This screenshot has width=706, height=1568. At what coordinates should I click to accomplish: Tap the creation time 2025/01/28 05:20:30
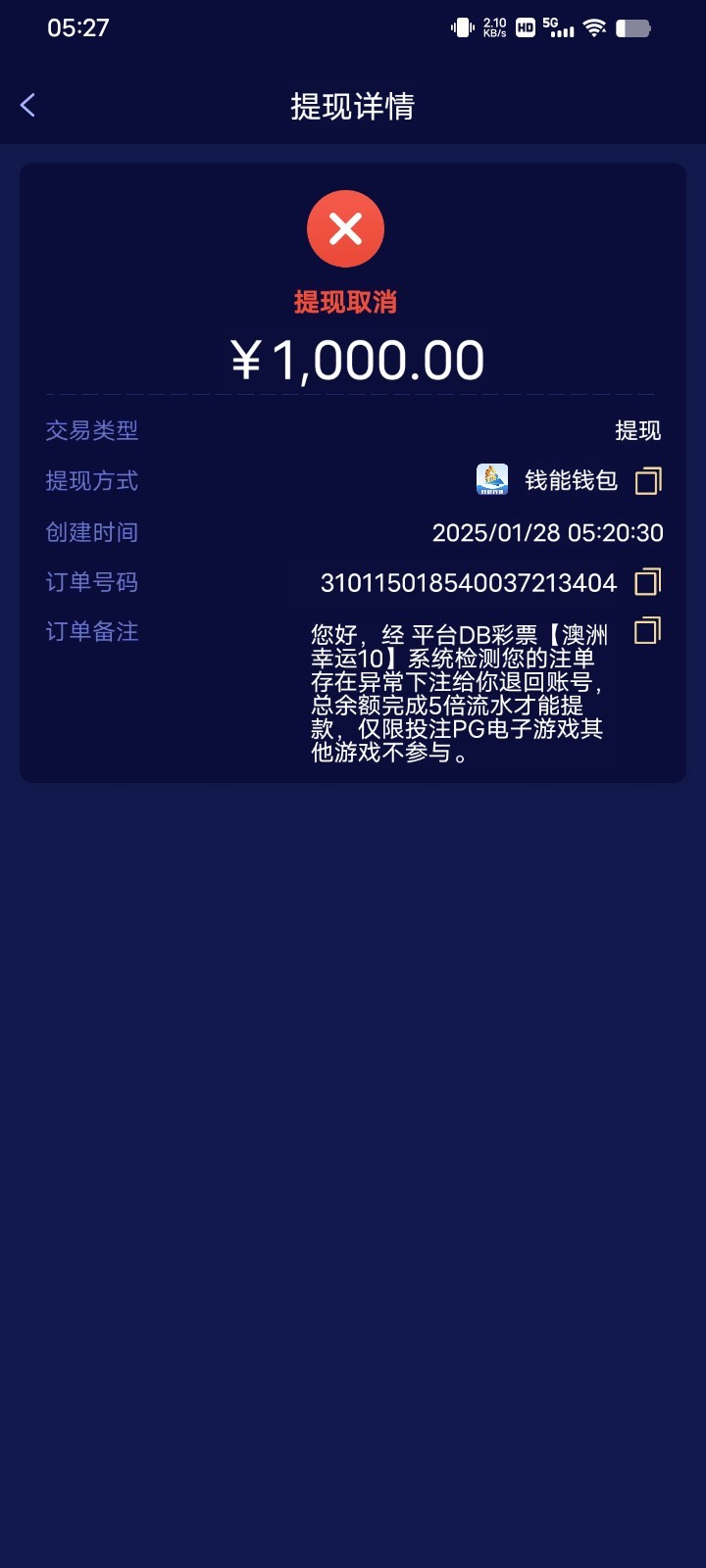click(549, 532)
